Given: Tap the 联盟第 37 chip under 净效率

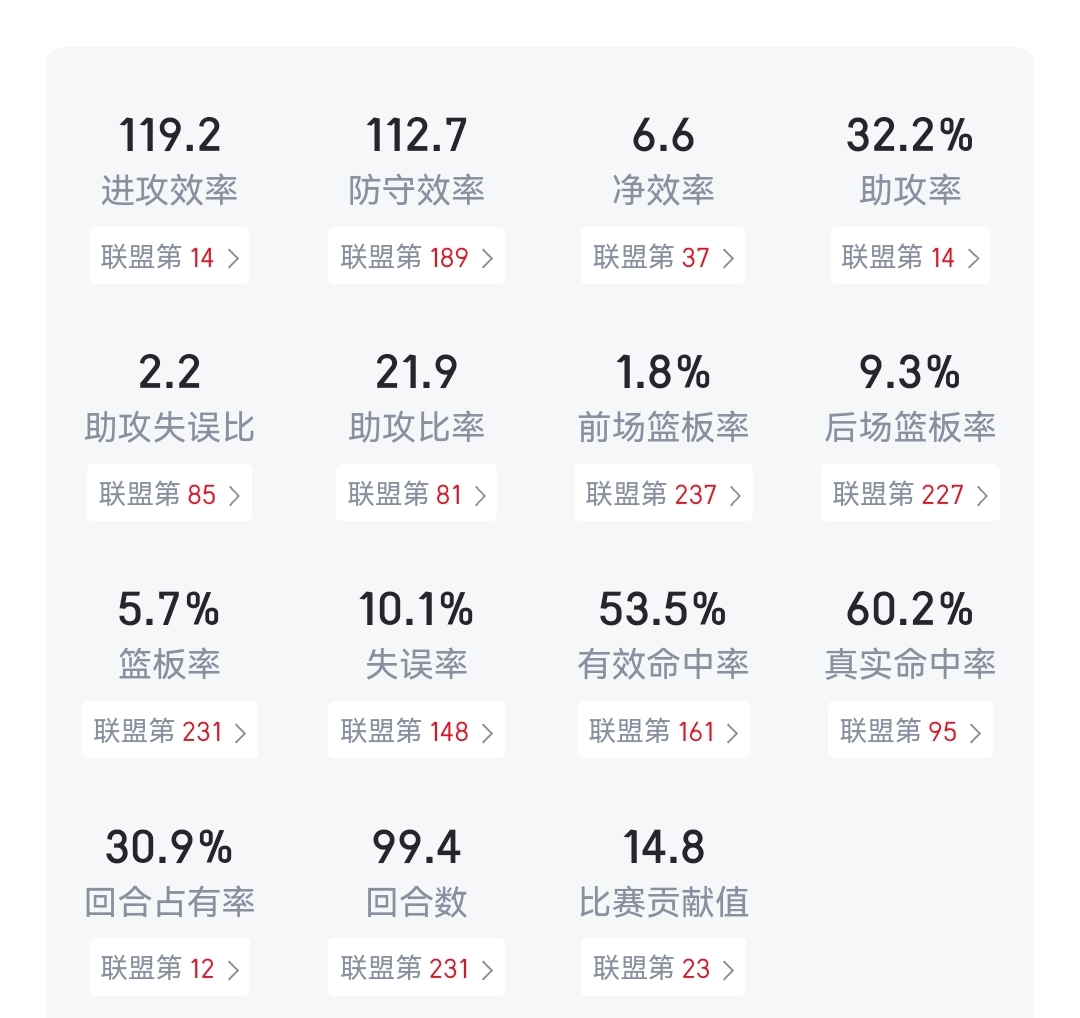Looking at the screenshot, I should click(x=663, y=257).
